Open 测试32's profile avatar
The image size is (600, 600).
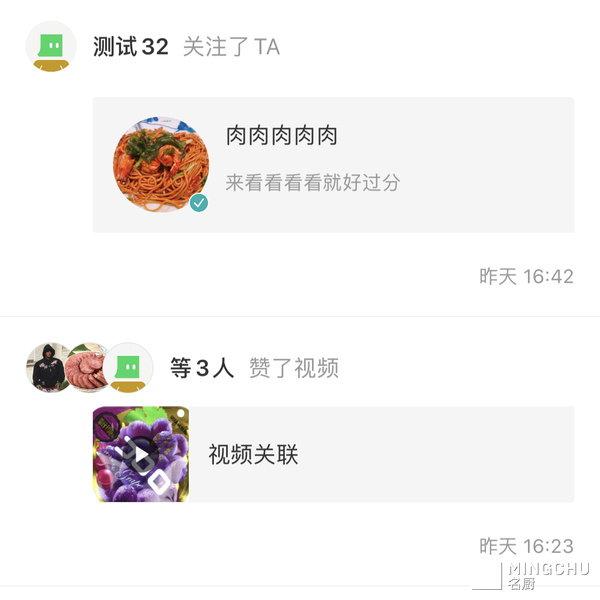tap(51, 47)
